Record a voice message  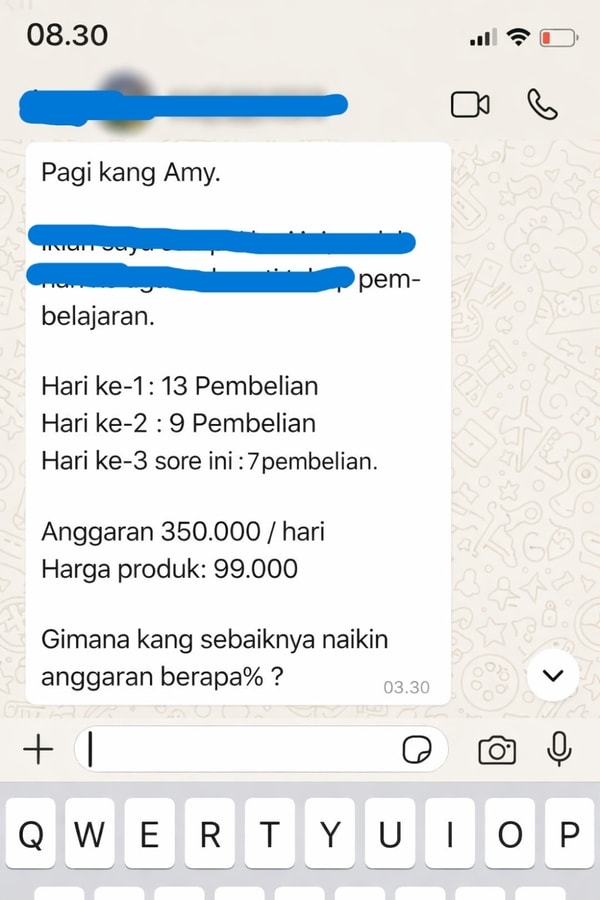coord(558,749)
